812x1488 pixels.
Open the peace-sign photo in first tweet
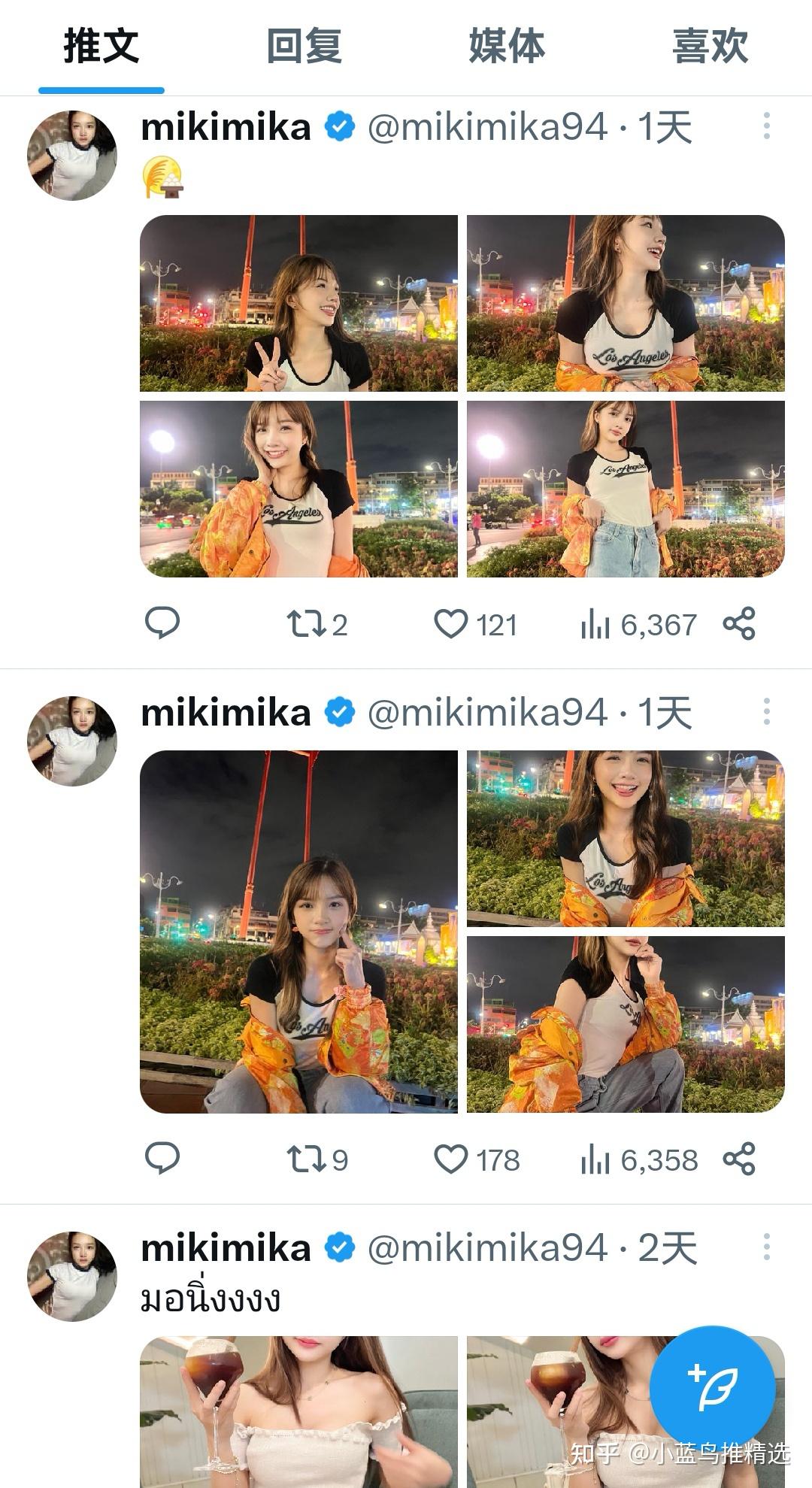coord(298,303)
